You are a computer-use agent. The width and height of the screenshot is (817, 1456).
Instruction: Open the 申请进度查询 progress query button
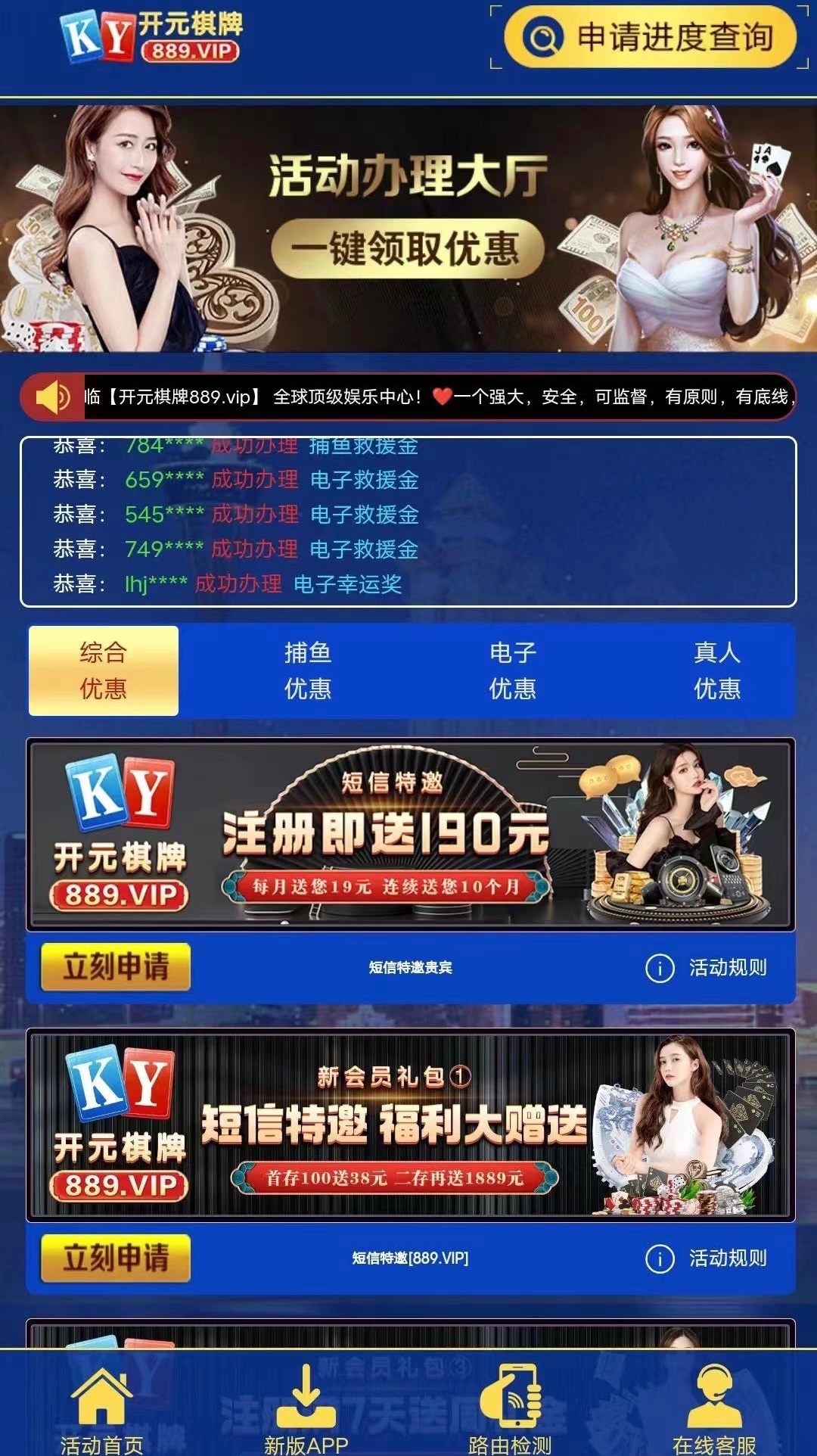coord(650,37)
